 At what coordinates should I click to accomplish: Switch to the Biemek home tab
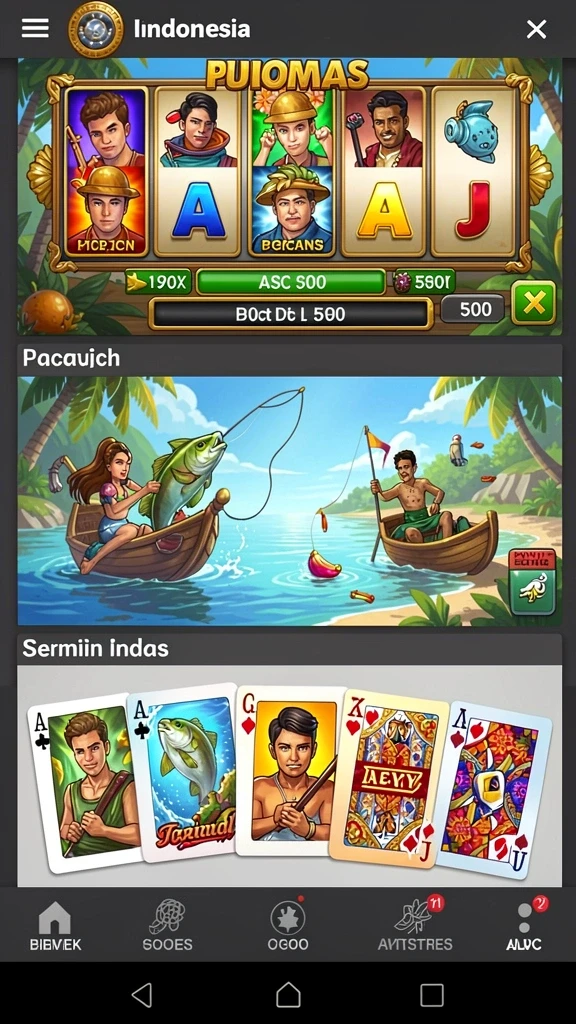[55, 926]
